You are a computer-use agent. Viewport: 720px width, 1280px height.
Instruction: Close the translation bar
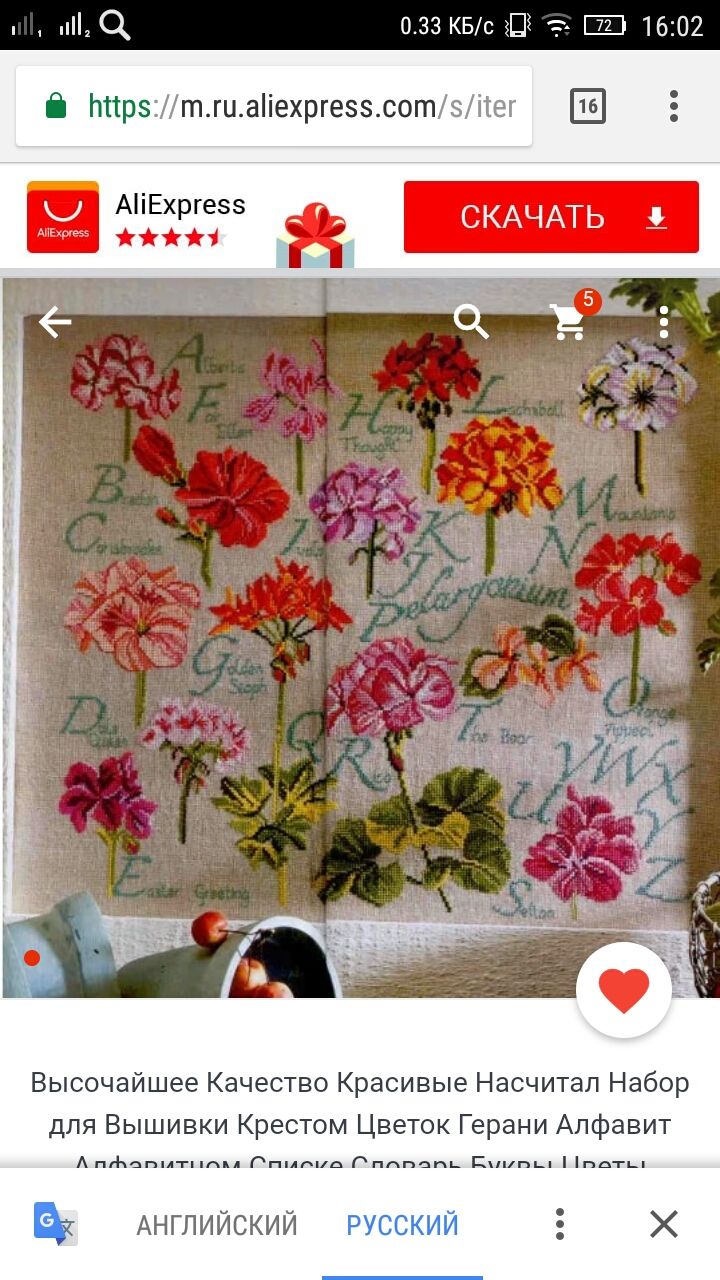pyautogui.click(x=664, y=1224)
